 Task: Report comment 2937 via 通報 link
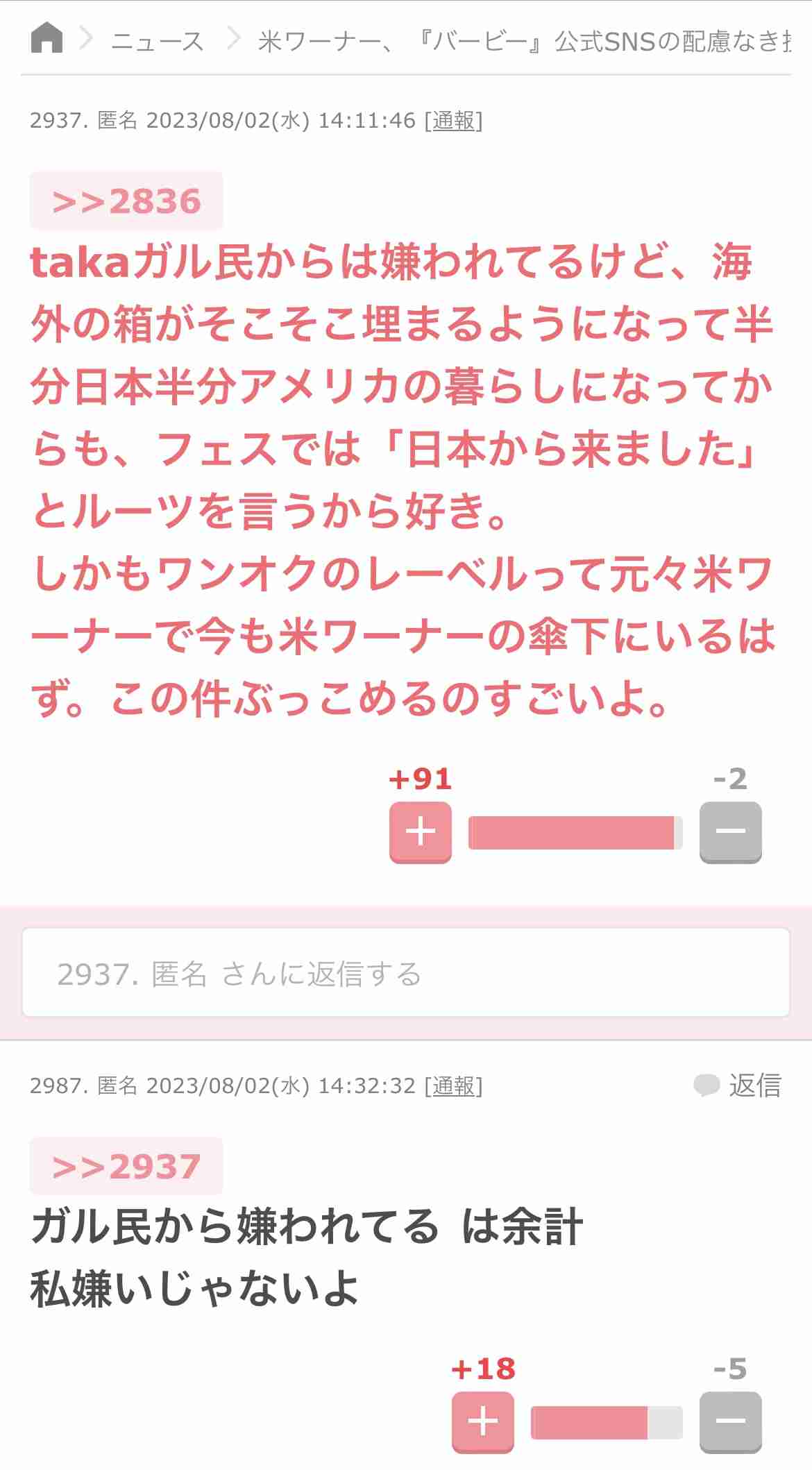454,120
